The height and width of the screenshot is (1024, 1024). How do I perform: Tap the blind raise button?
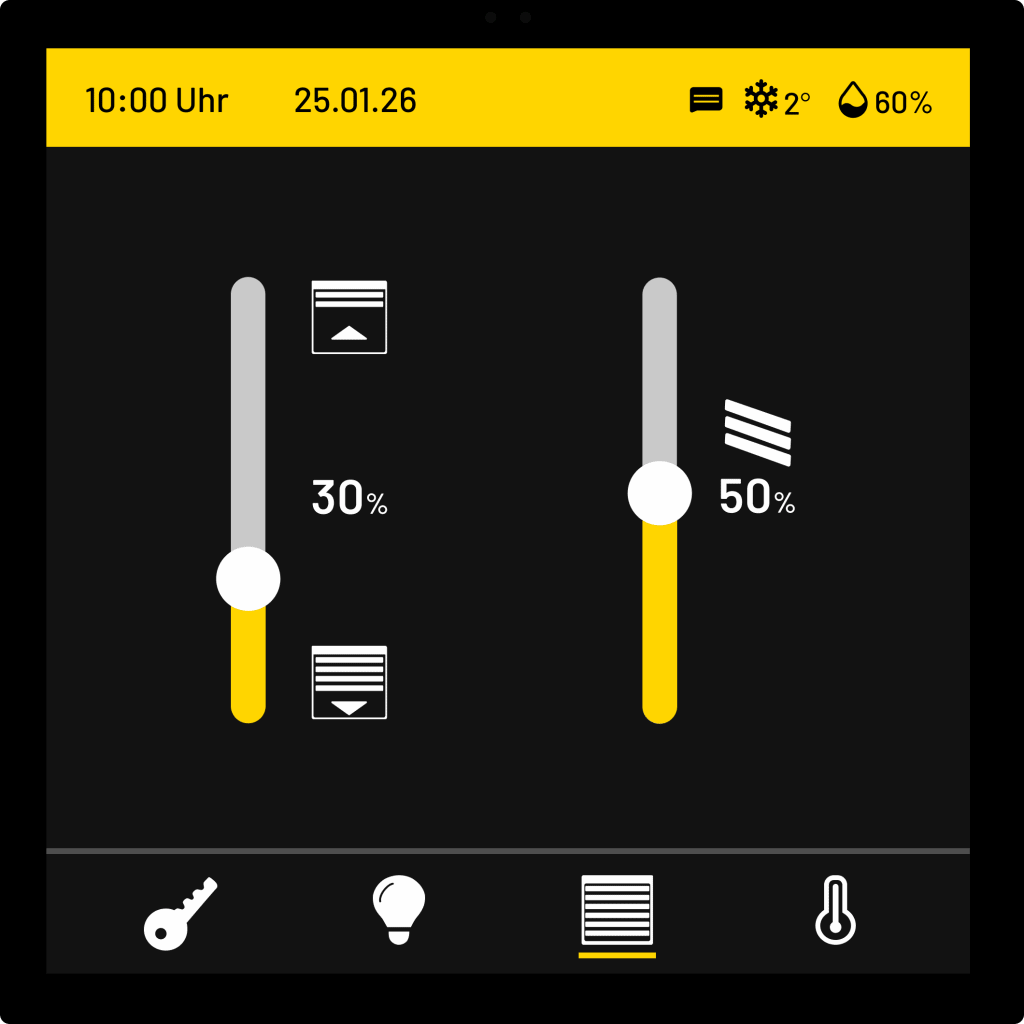click(x=349, y=317)
